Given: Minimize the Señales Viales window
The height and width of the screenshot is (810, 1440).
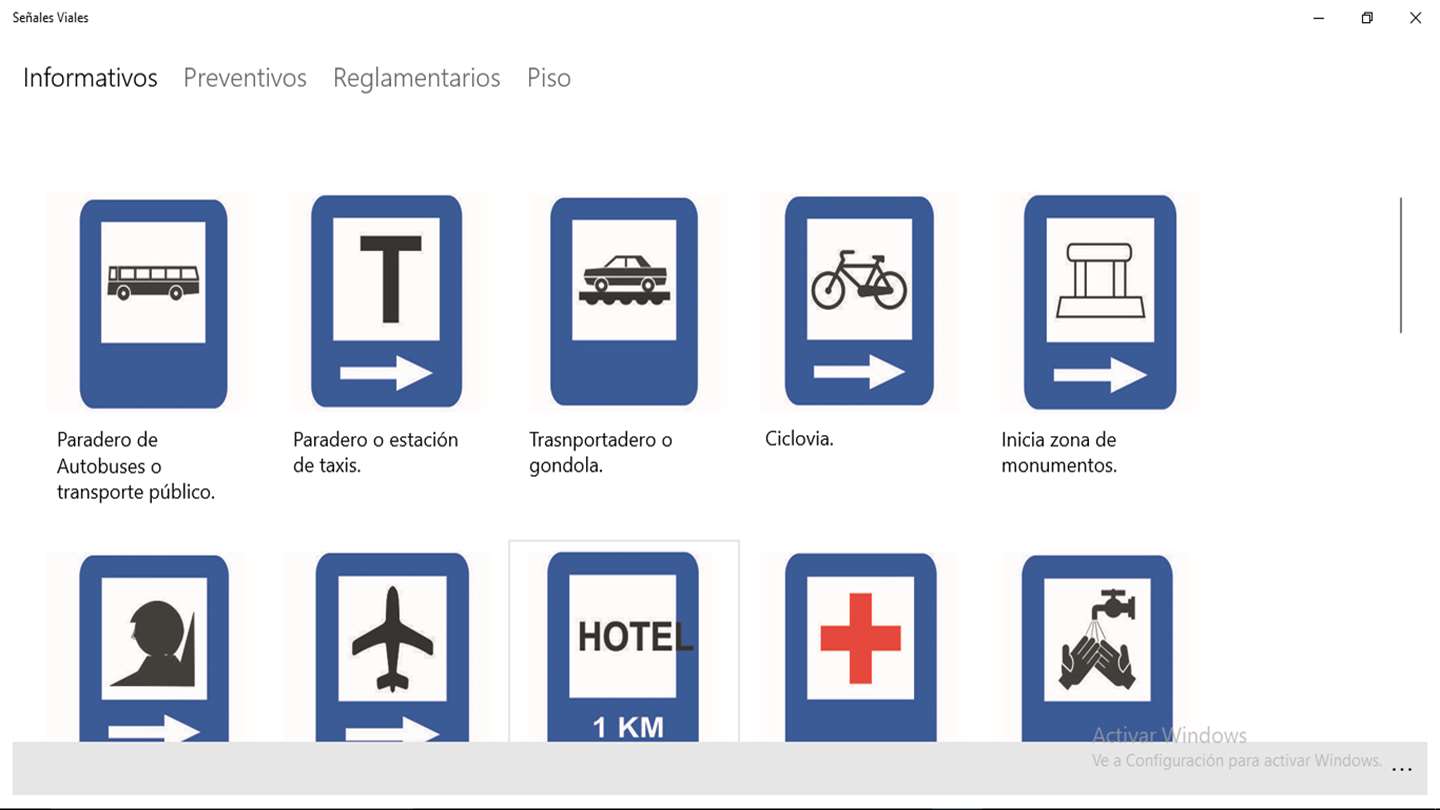Looking at the screenshot, I should click(1319, 18).
